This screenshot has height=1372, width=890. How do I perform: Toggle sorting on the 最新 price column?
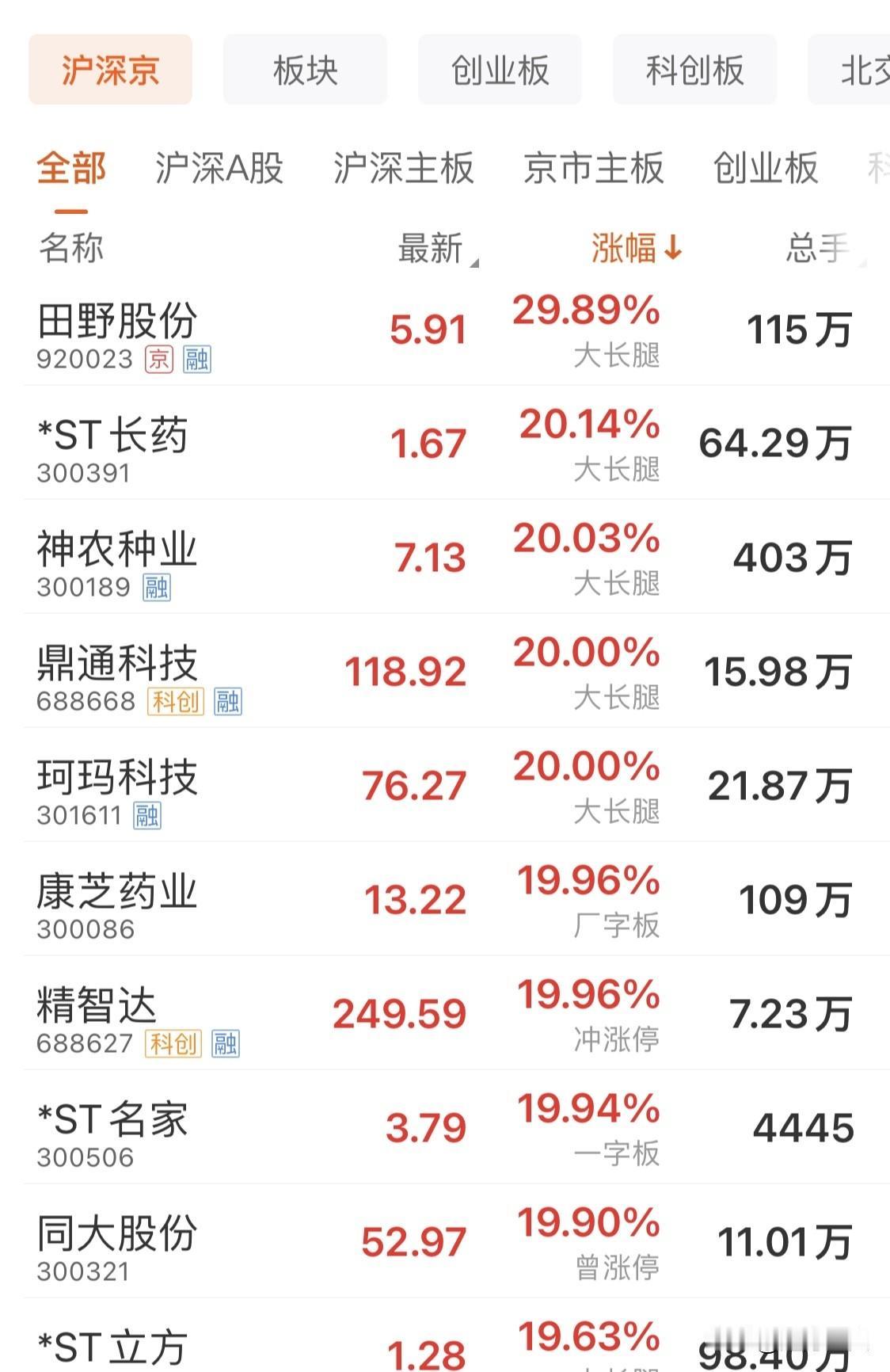pos(432,248)
